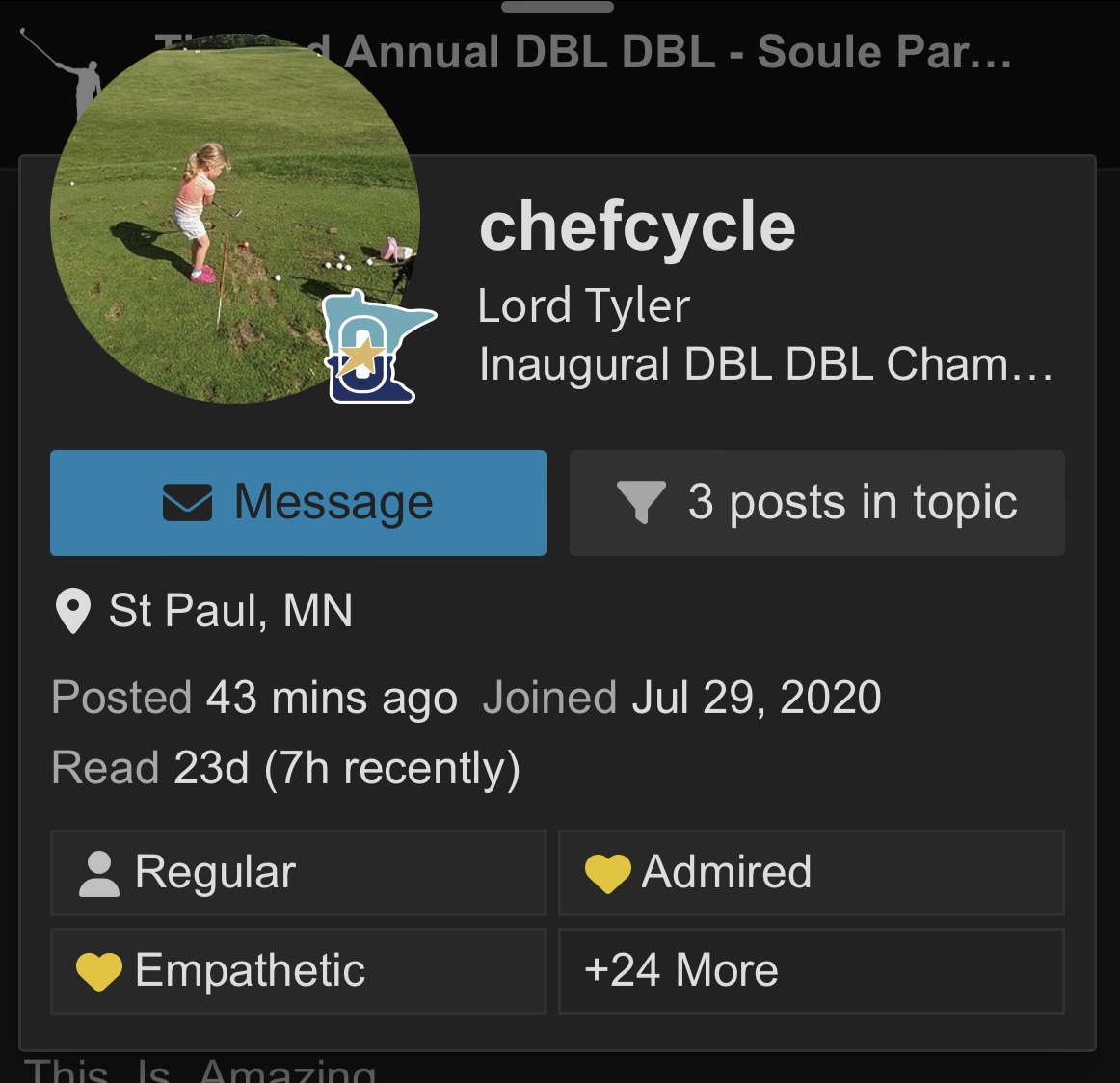
Task: View the Admired badge
Action: click(x=811, y=873)
